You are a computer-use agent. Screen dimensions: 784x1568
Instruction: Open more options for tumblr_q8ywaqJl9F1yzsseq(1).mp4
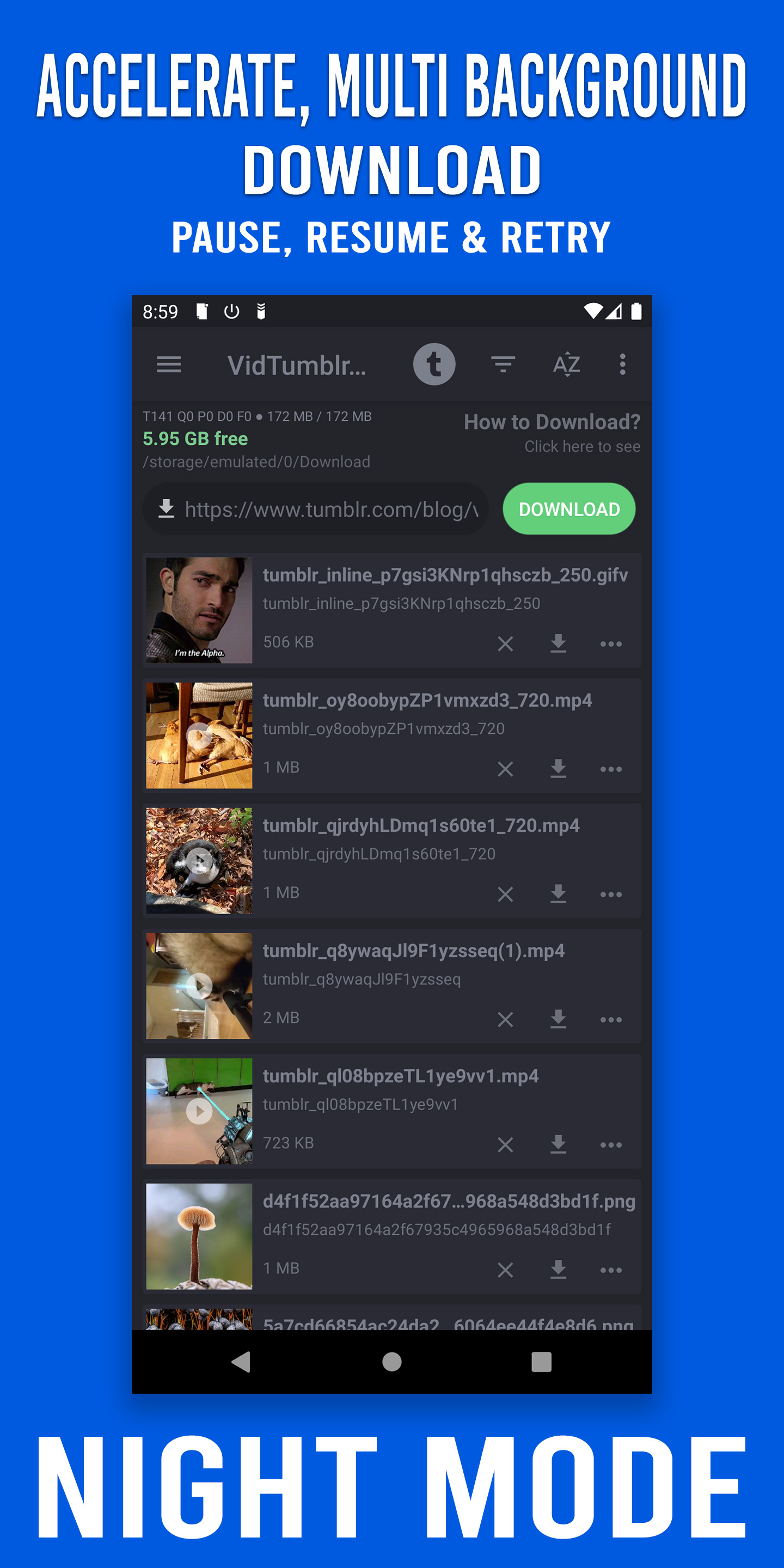[x=611, y=1019]
